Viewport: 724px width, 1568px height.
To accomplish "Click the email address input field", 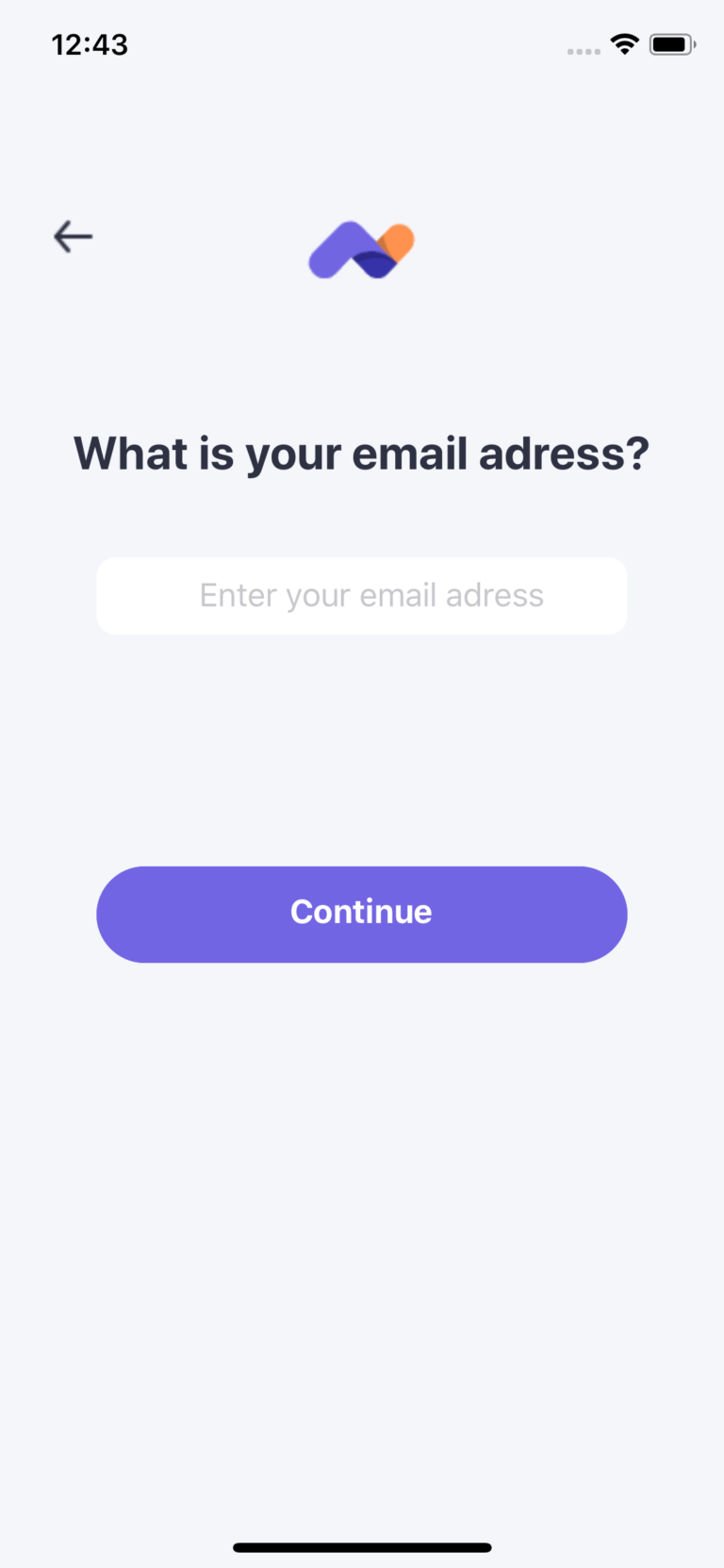I will coord(361,595).
